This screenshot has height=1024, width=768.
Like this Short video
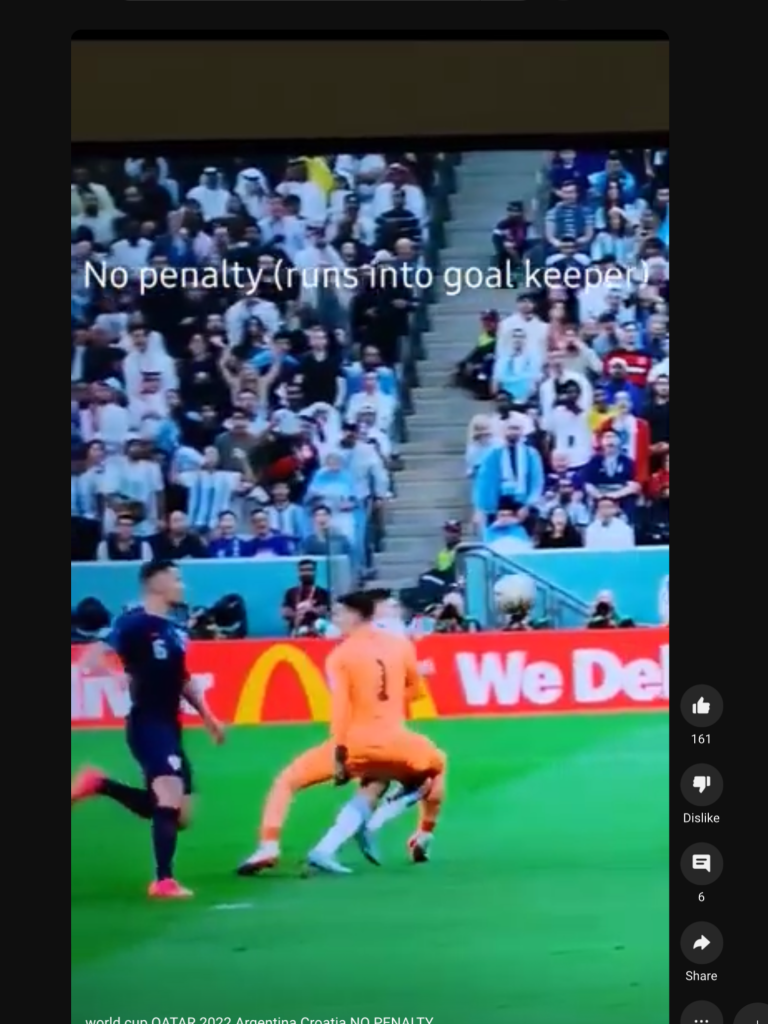point(701,706)
